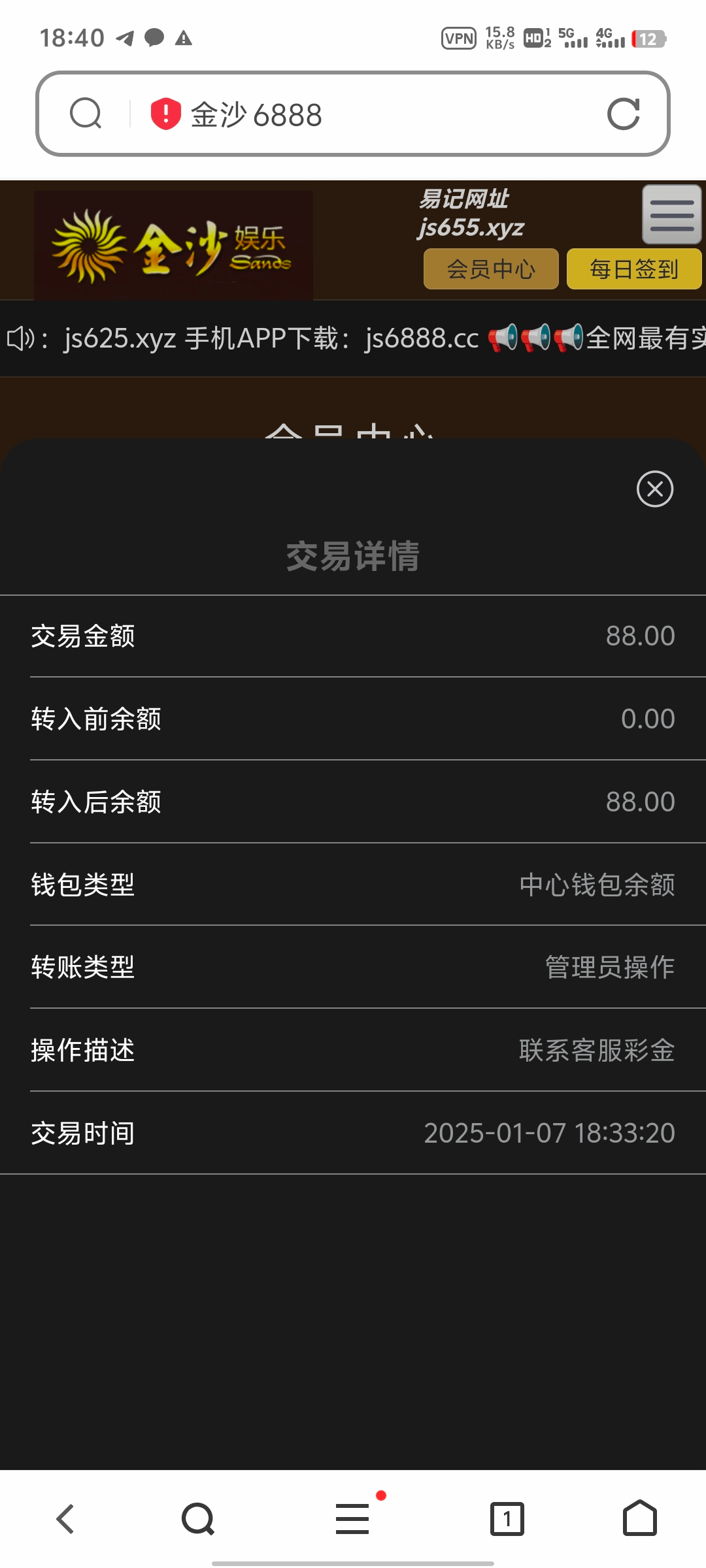Close the 交易详情 transaction details popup
The height and width of the screenshot is (1568, 706).
[655, 489]
